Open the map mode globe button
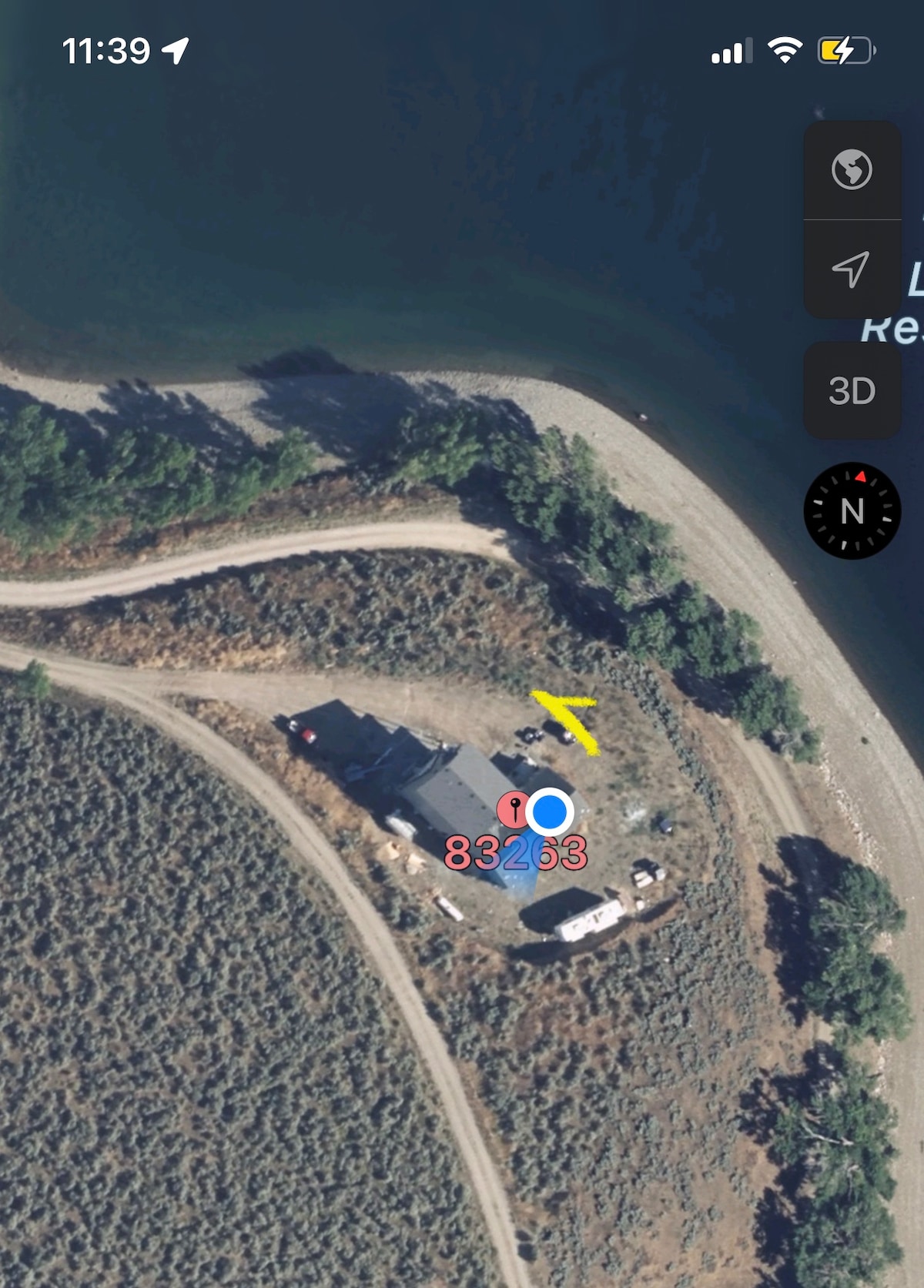Viewport: 924px width, 1288px height. point(852,169)
